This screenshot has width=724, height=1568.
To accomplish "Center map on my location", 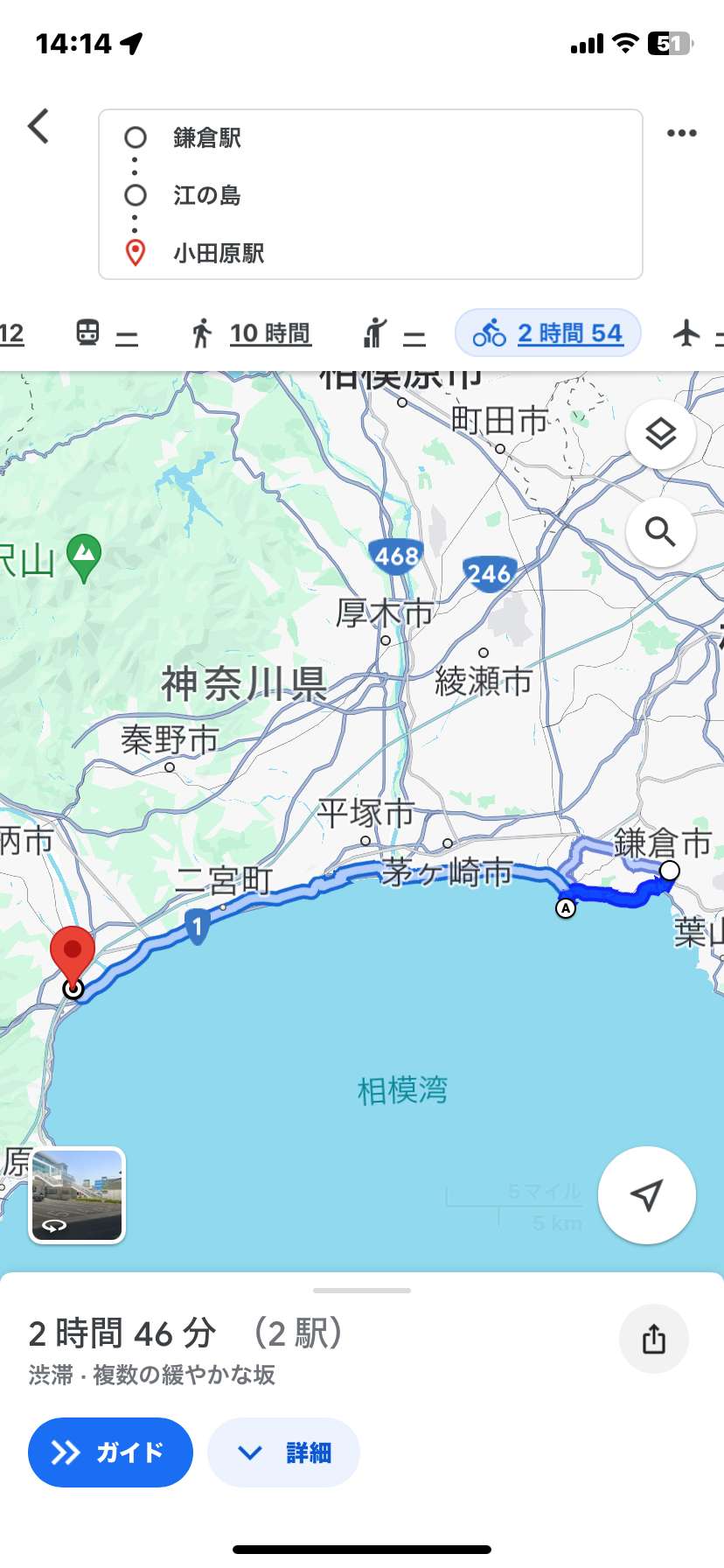I will click(x=646, y=1194).
